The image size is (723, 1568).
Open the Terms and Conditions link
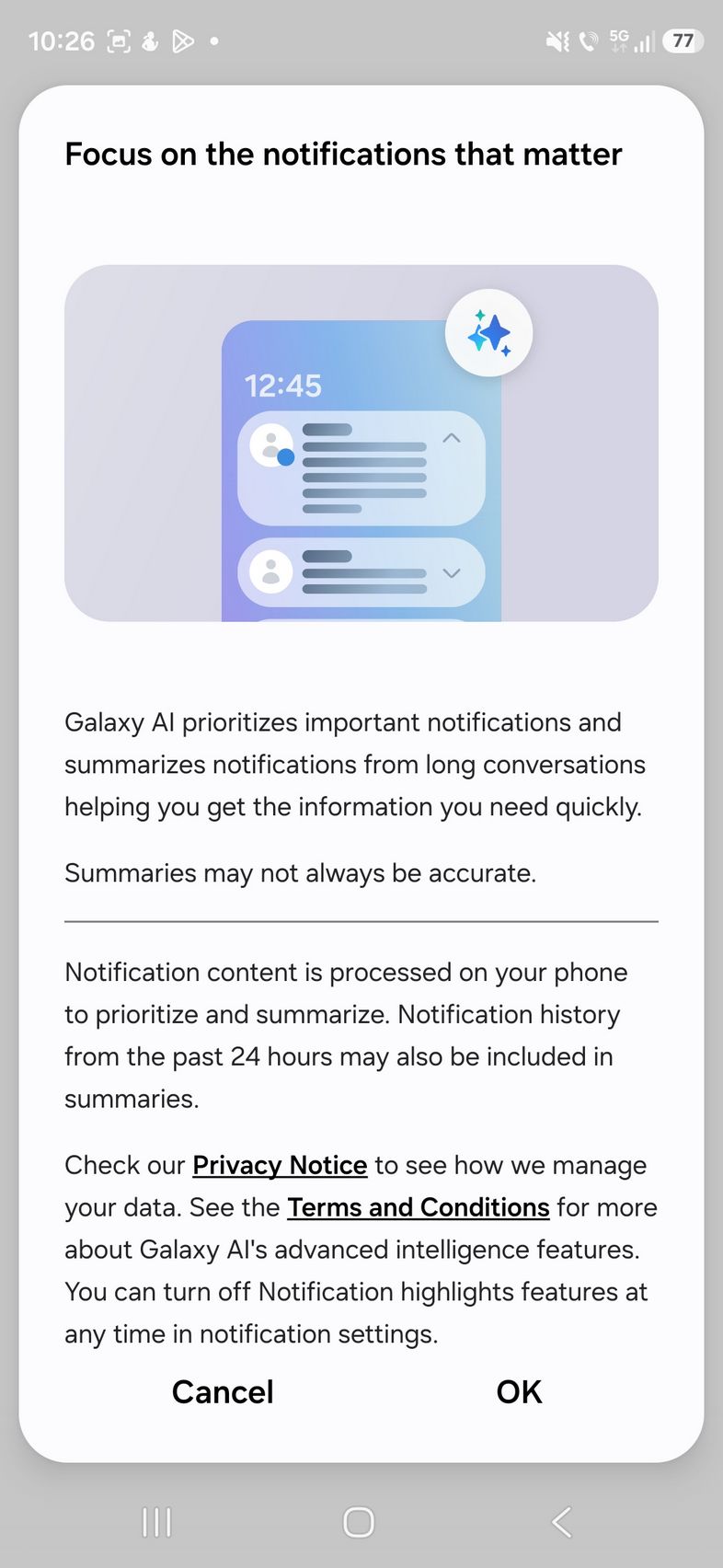point(418,1207)
